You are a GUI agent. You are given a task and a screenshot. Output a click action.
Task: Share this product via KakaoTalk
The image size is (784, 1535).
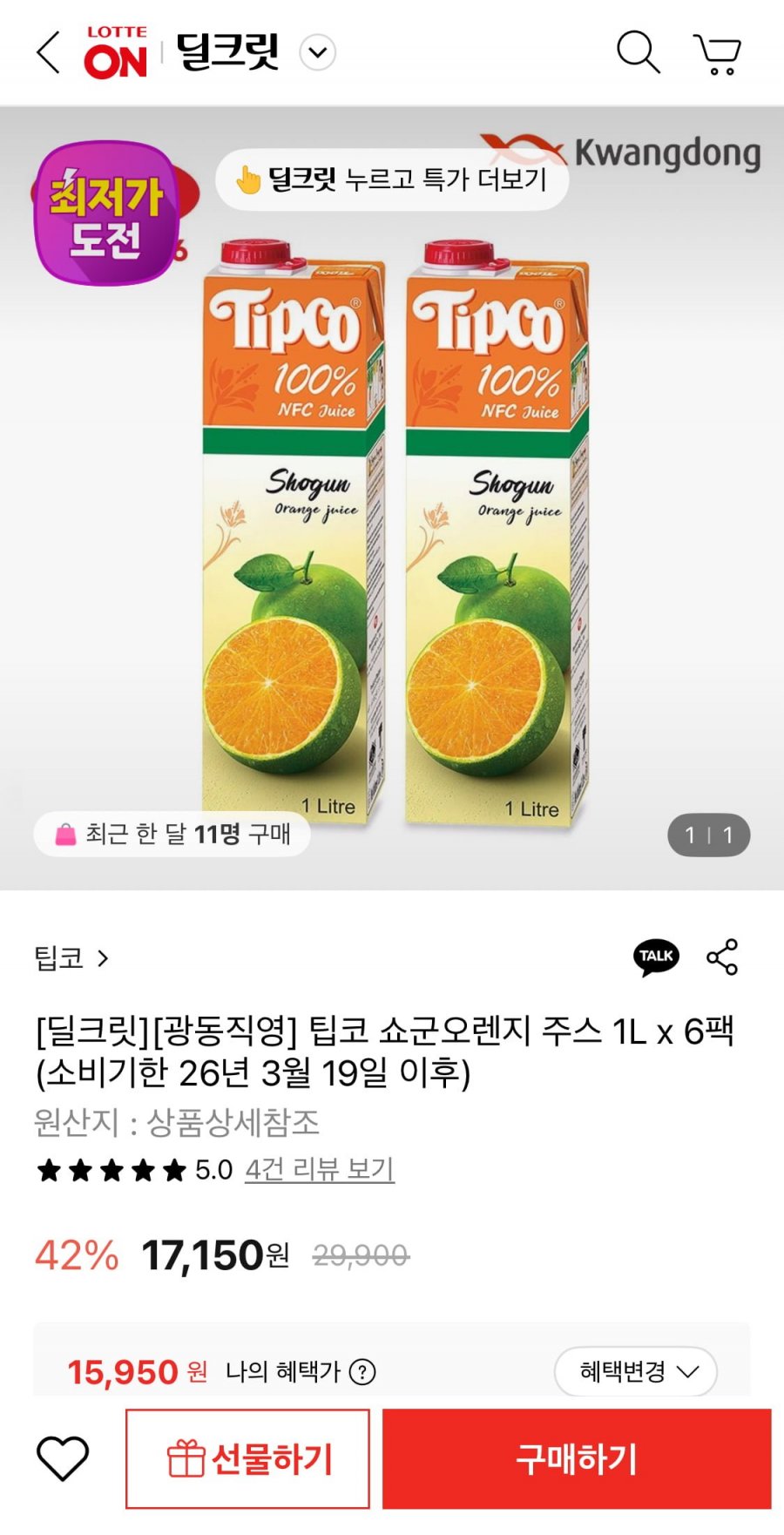coord(656,957)
